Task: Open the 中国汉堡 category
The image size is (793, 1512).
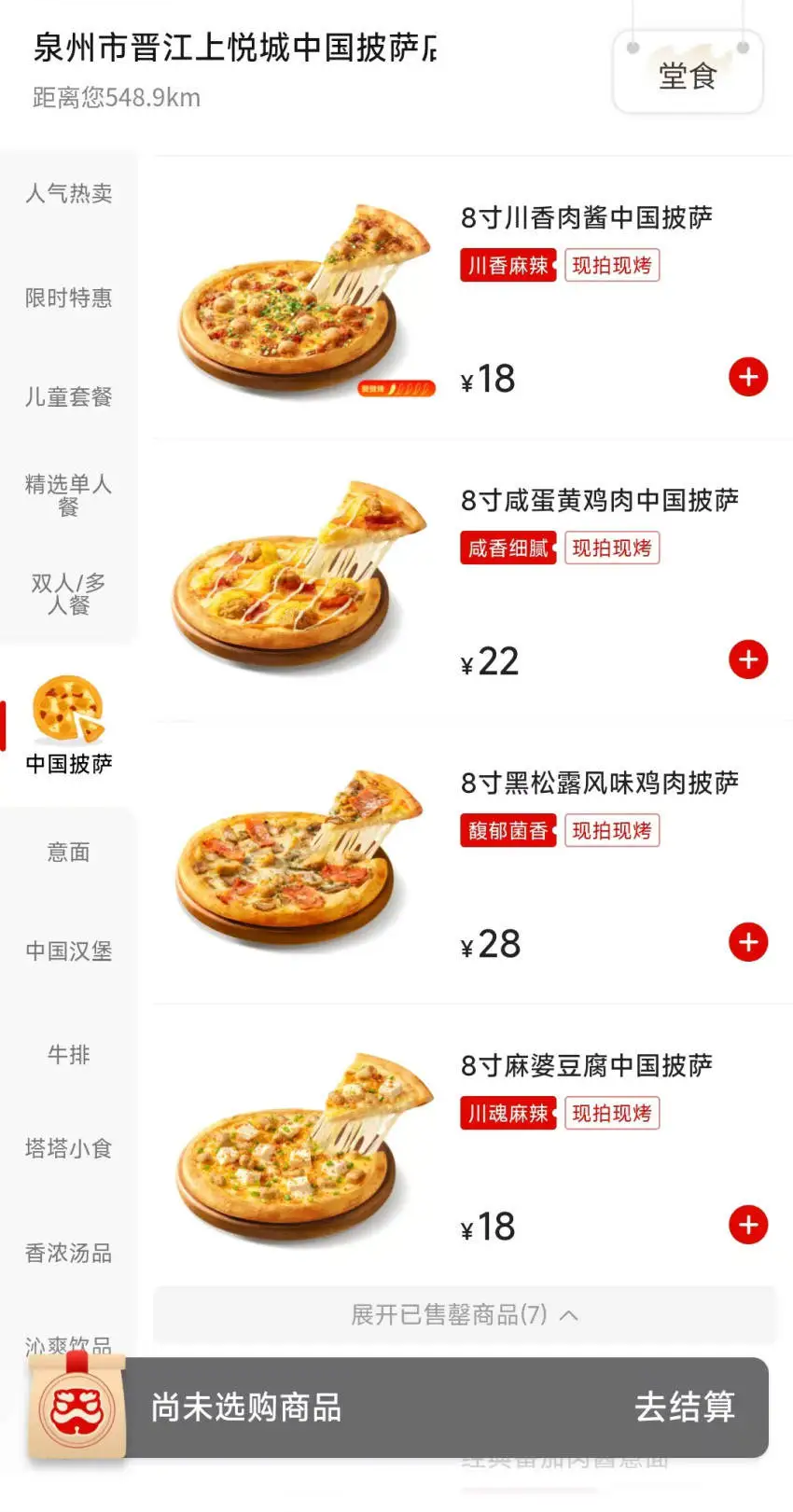Action: [x=68, y=950]
